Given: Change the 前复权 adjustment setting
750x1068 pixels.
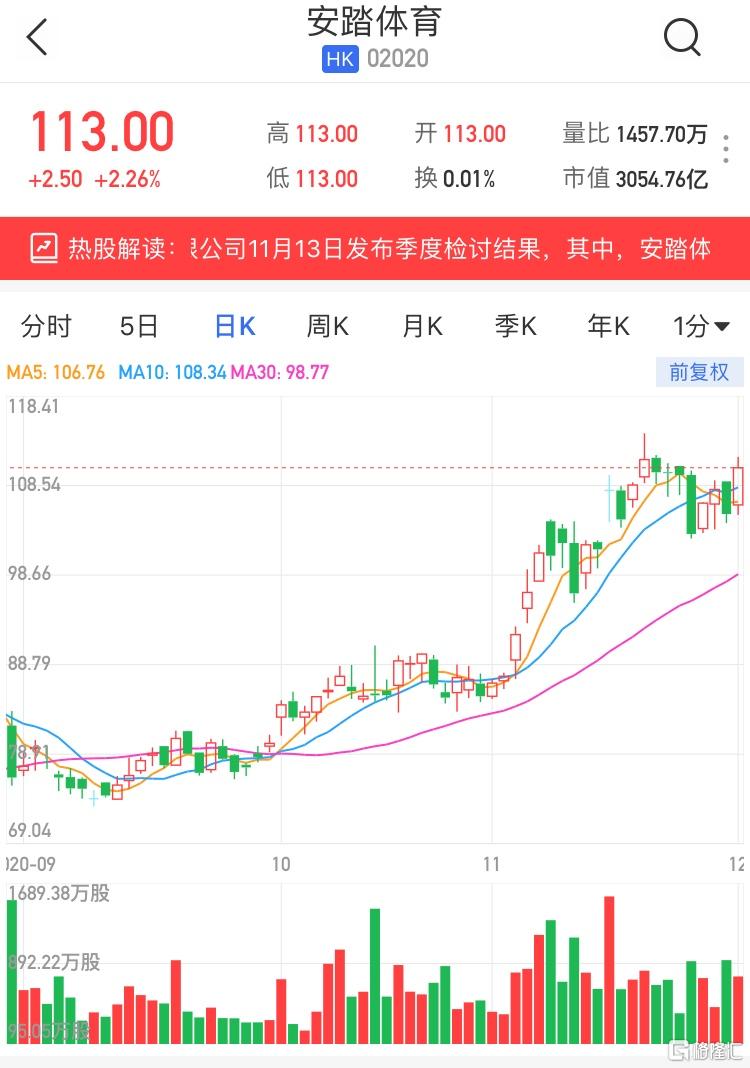Looking at the screenshot, I should (699, 372).
